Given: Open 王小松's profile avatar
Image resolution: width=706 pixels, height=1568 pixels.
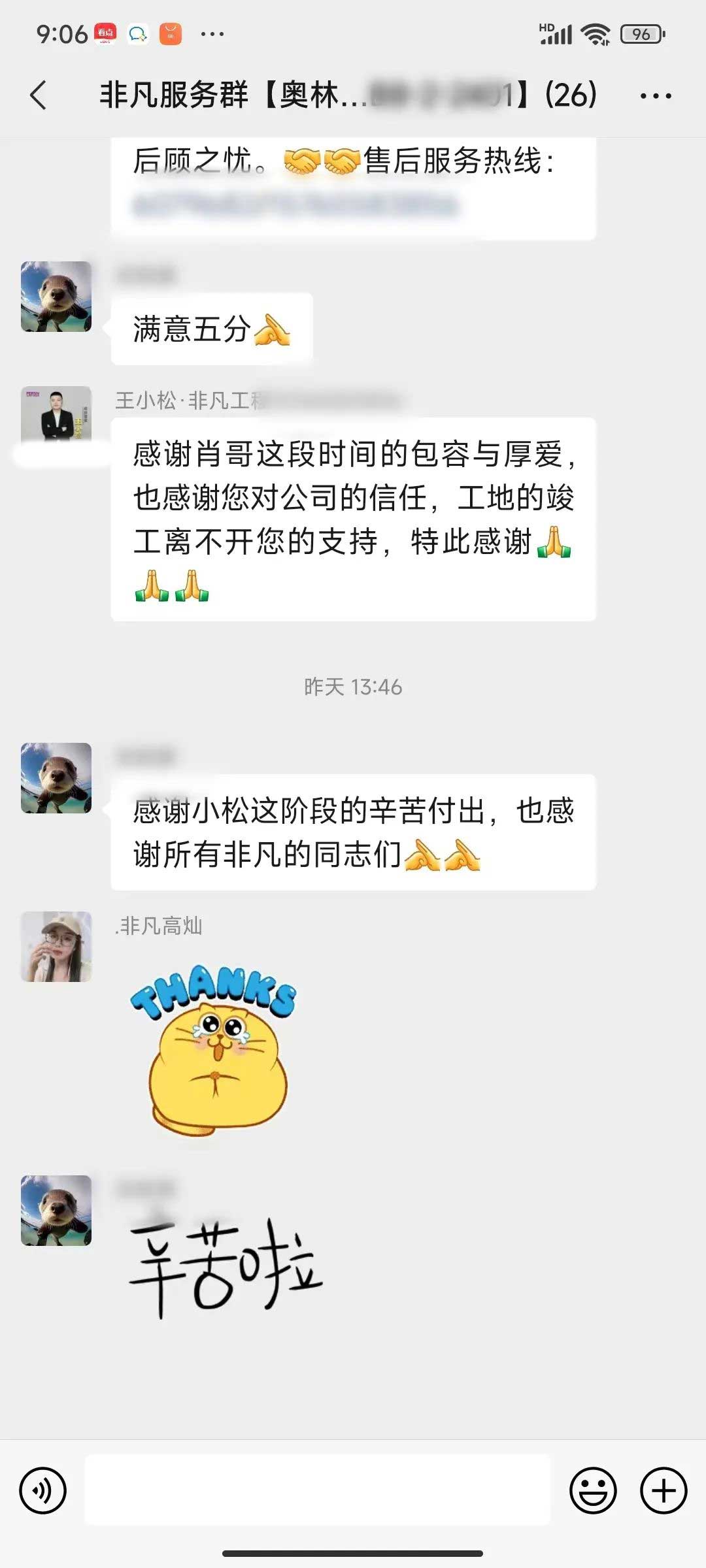Looking at the screenshot, I should (56, 416).
